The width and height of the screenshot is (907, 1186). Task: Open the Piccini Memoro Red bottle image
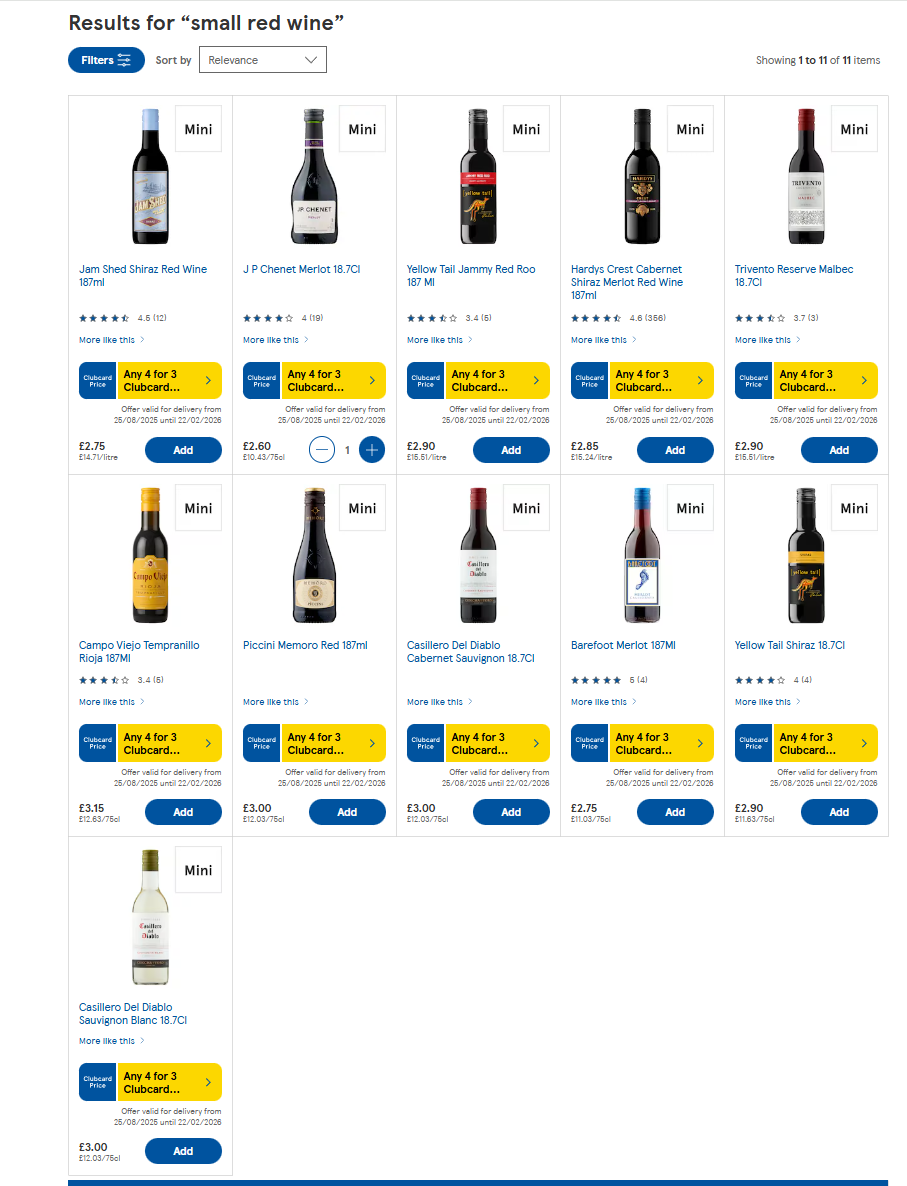point(314,555)
